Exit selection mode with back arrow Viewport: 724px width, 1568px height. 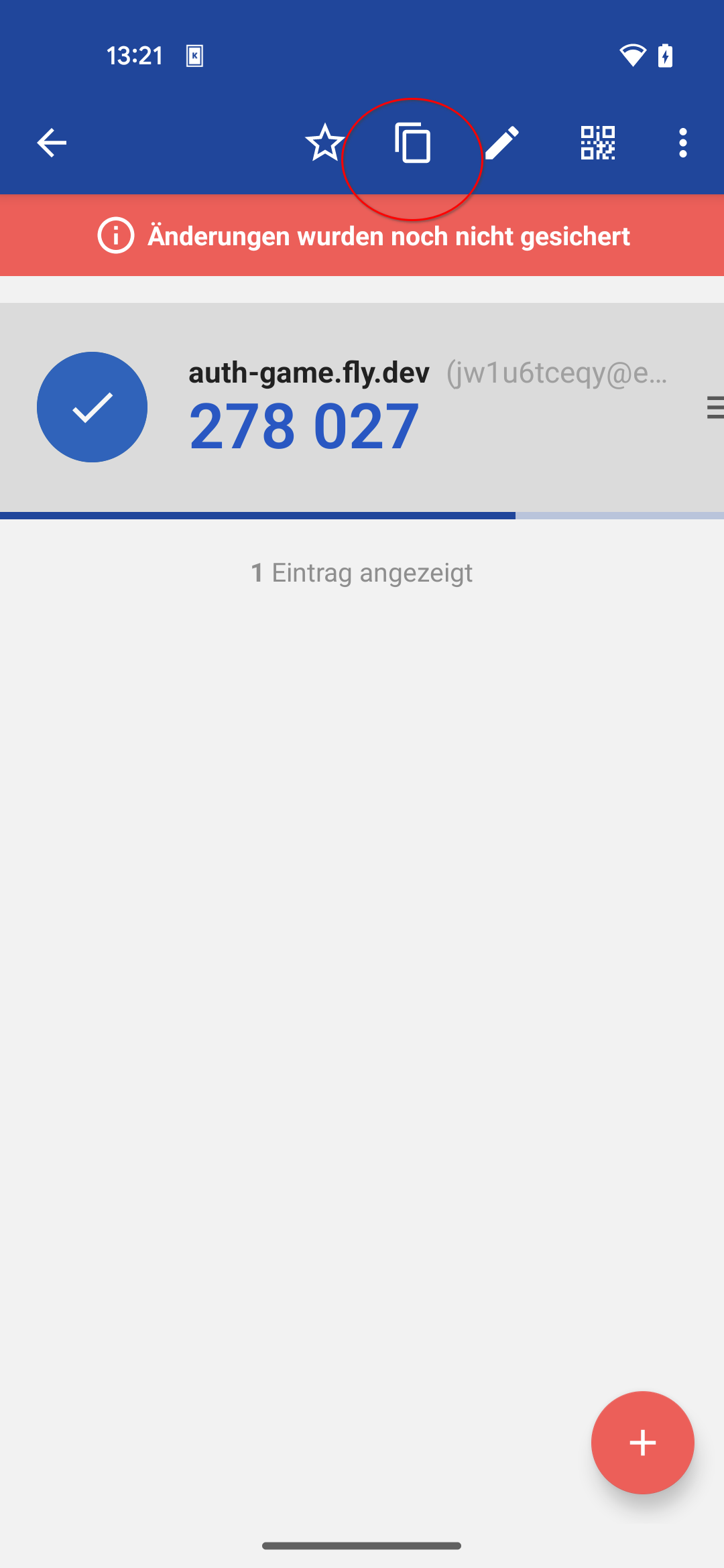click(x=51, y=143)
